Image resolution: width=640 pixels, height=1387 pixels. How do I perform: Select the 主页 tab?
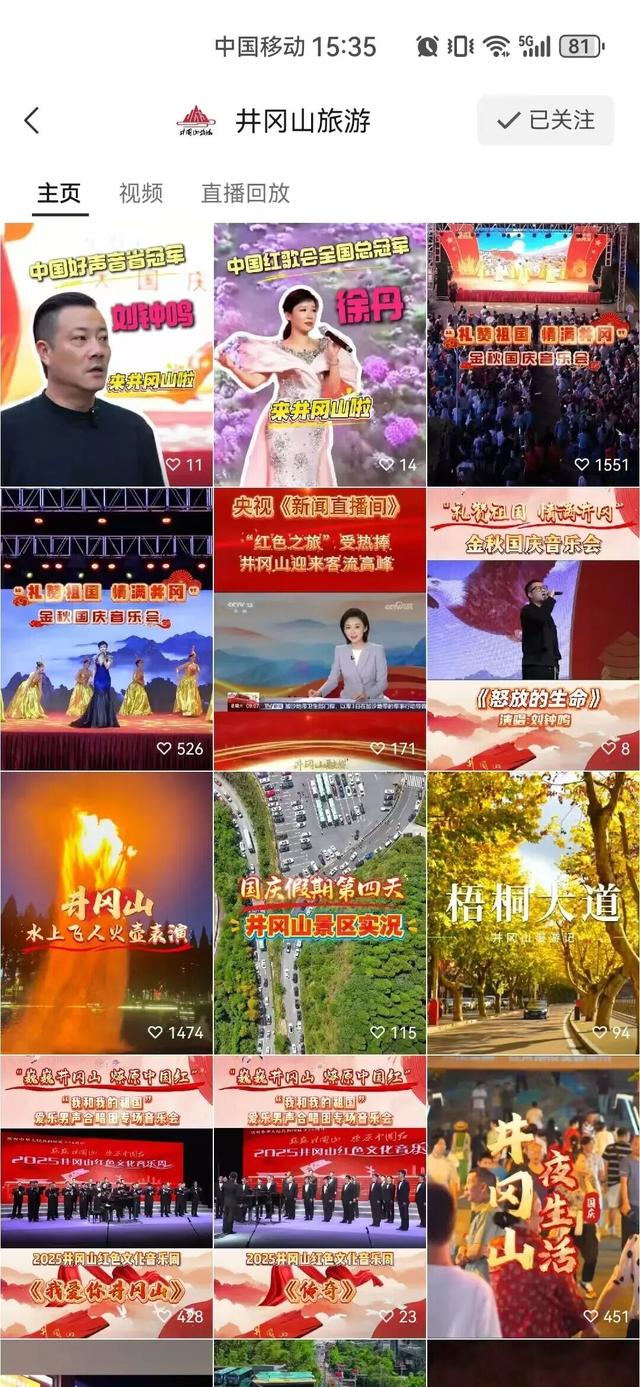[59, 193]
